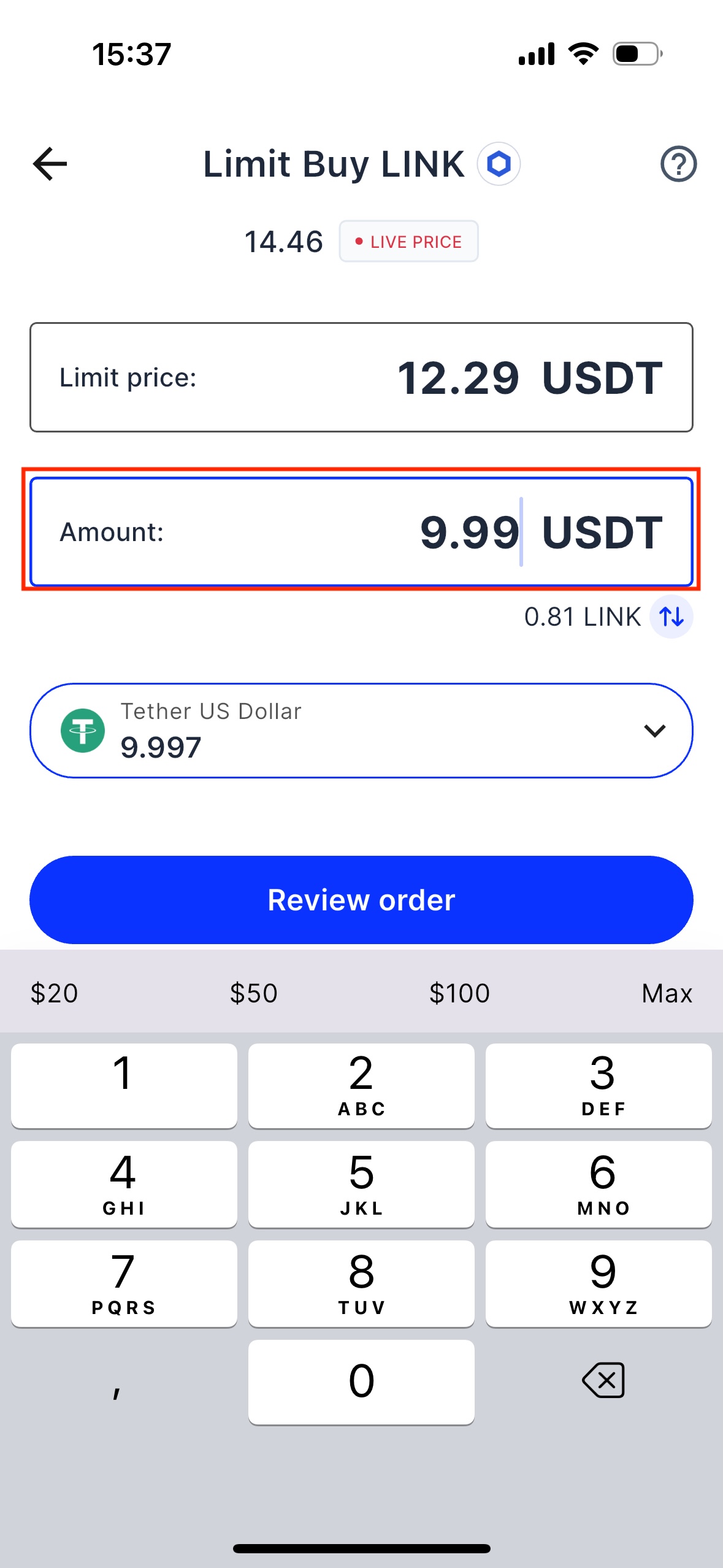Tap the Review order button
The height and width of the screenshot is (1568, 723).
point(361,900)
